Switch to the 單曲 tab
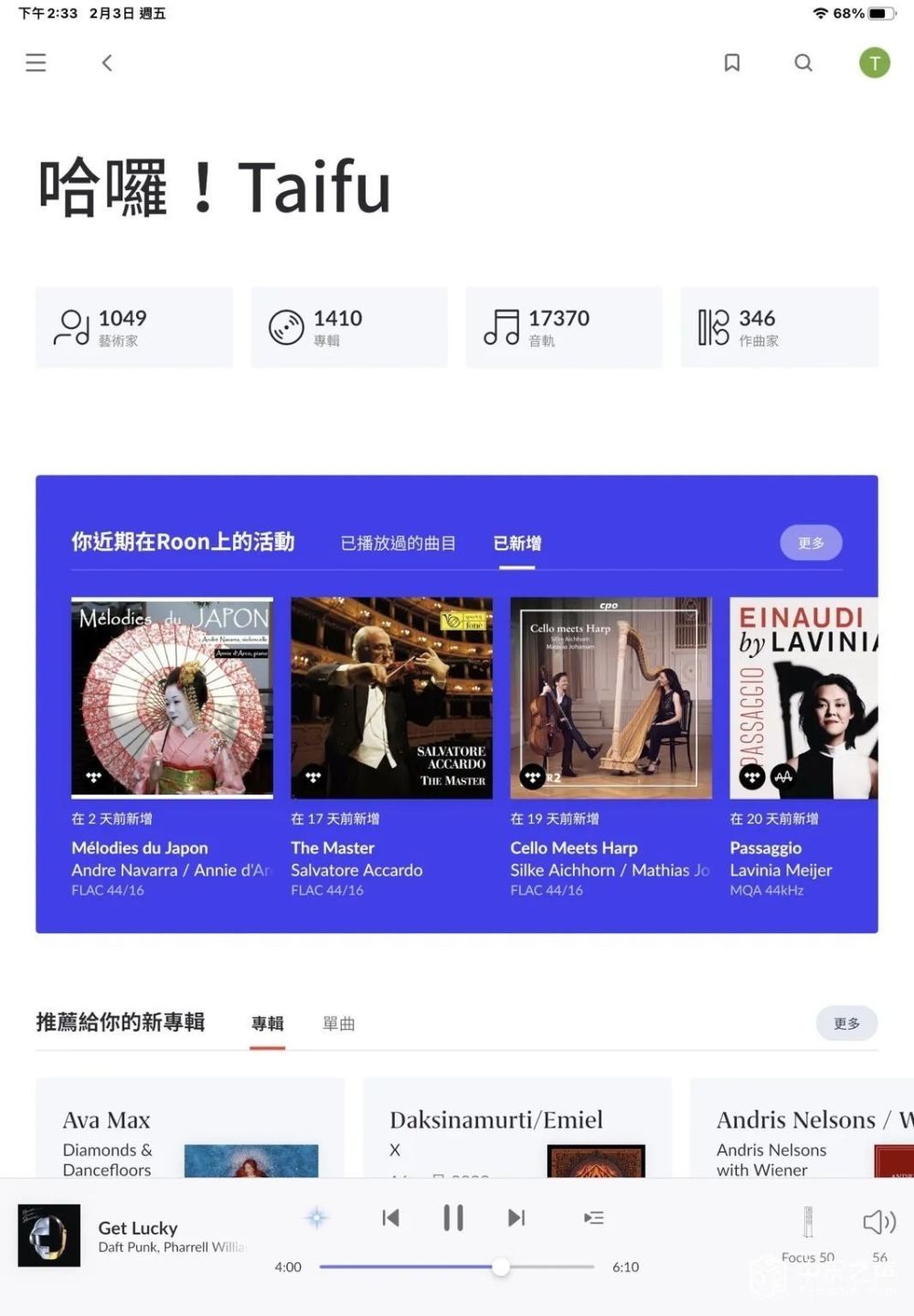This screenshot has width=914, height=1316. pos(338,1024)
